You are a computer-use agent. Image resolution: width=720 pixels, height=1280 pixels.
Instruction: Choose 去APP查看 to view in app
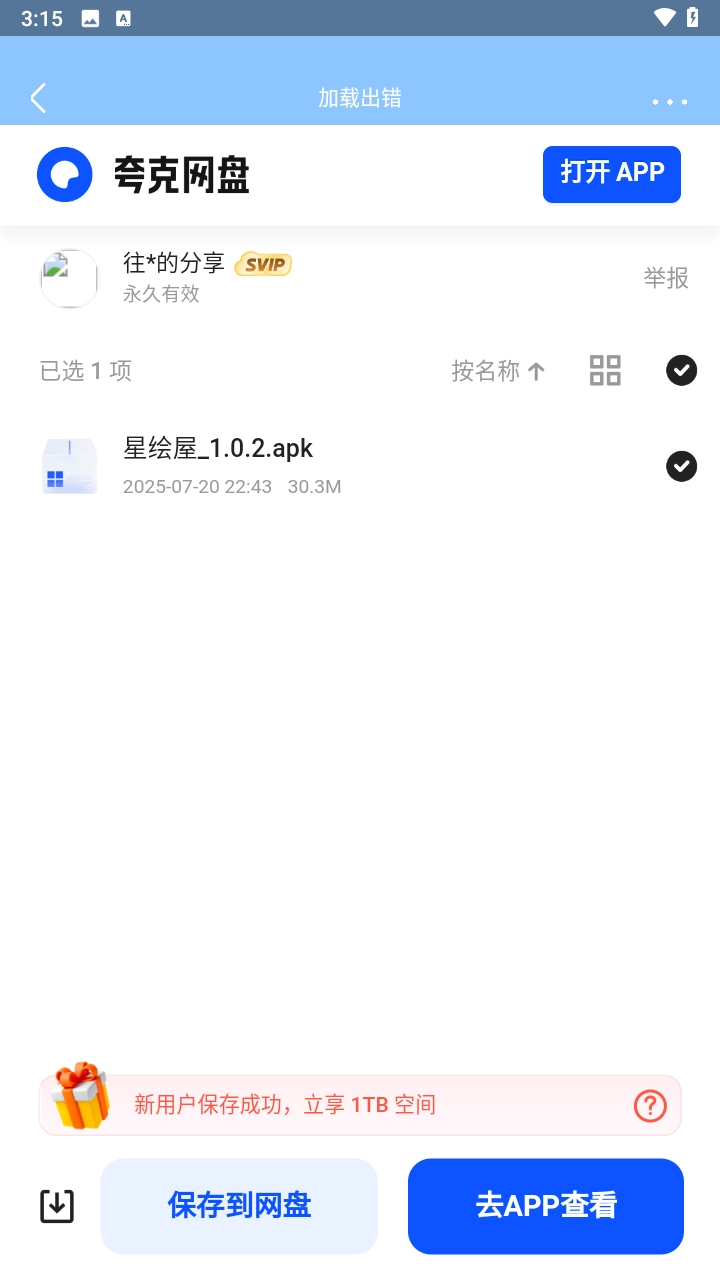[545, 1206]
